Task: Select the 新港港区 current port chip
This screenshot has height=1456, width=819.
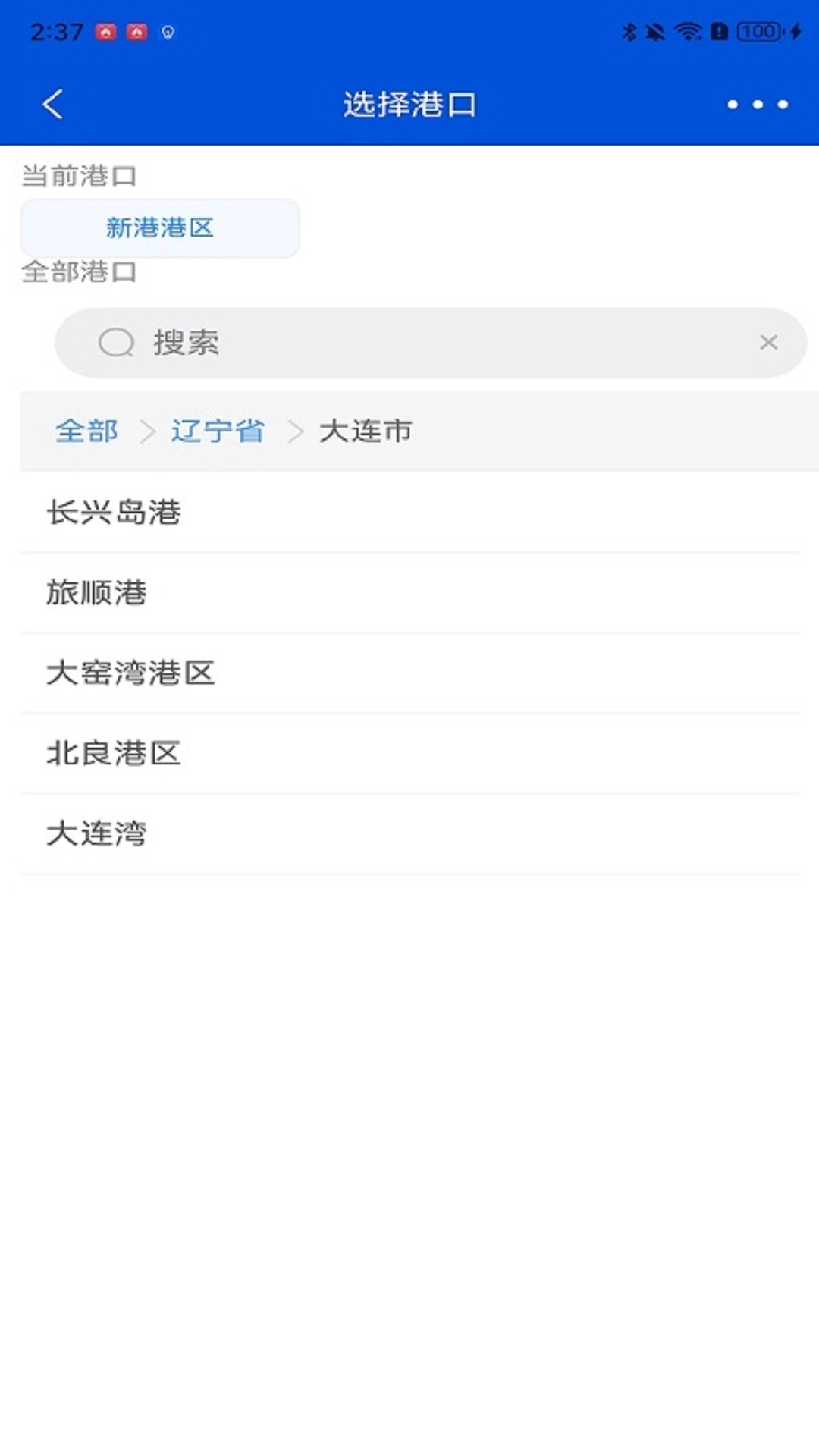Action: coord(159,228)
